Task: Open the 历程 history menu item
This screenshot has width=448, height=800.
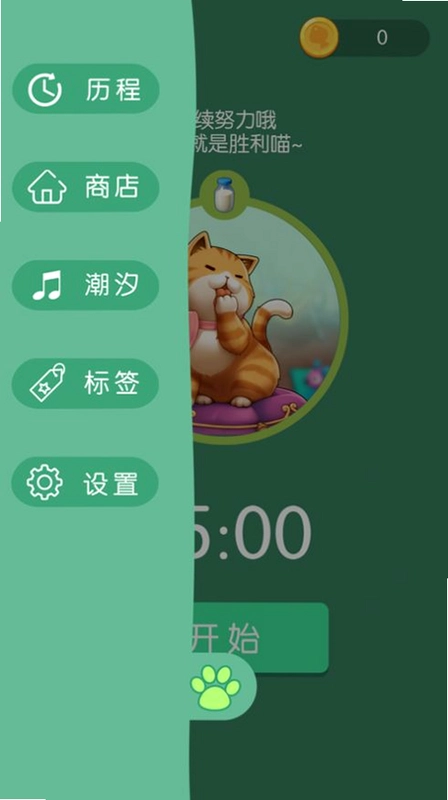Action: pyautogui.click(x=86, y=89)
